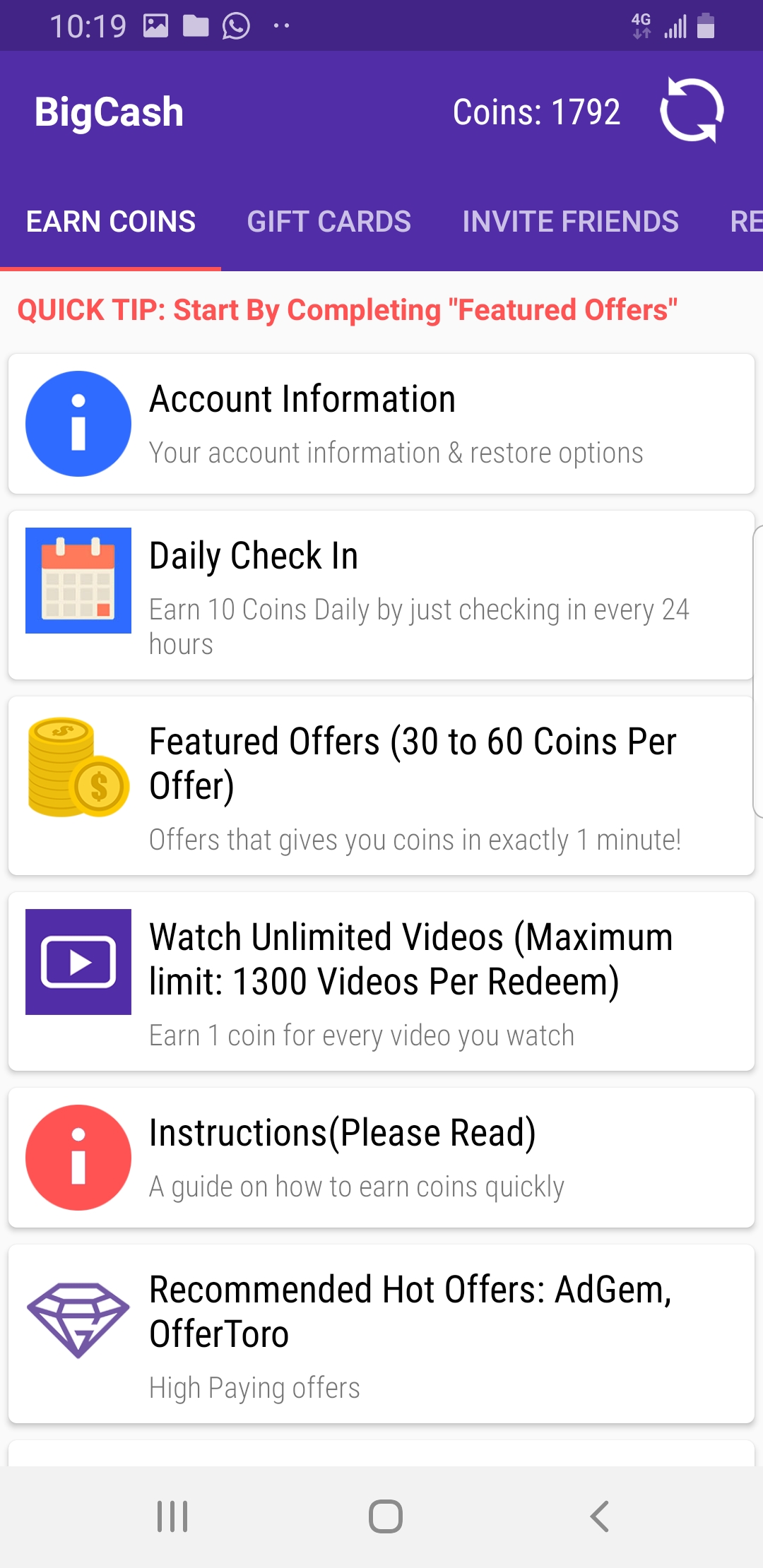Select the Earn Coins tab
The height and width of the screenshot is (1568, 763).
[x=111, y=222]
